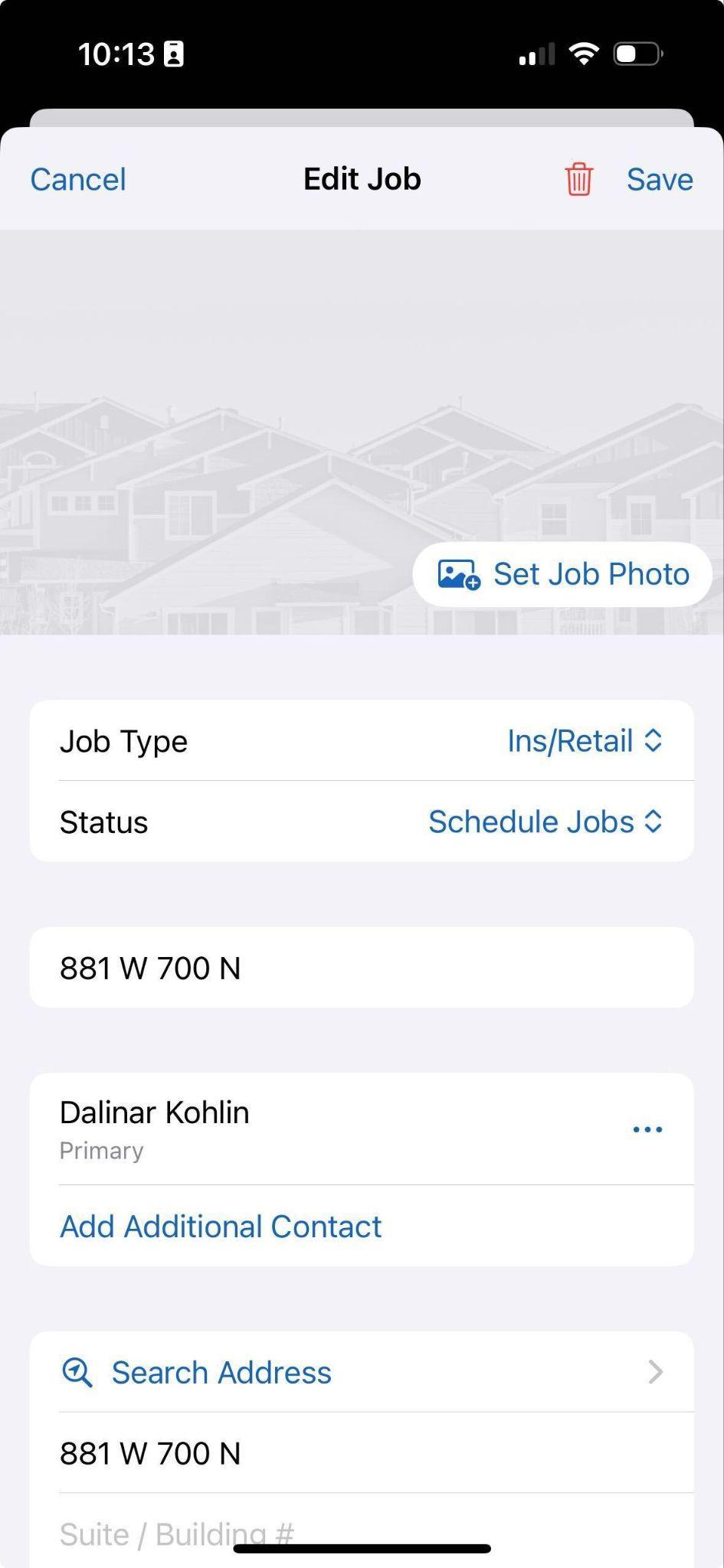724x1568 pixels.
Task: Add an additional contact
Action: coord(221,1227)
